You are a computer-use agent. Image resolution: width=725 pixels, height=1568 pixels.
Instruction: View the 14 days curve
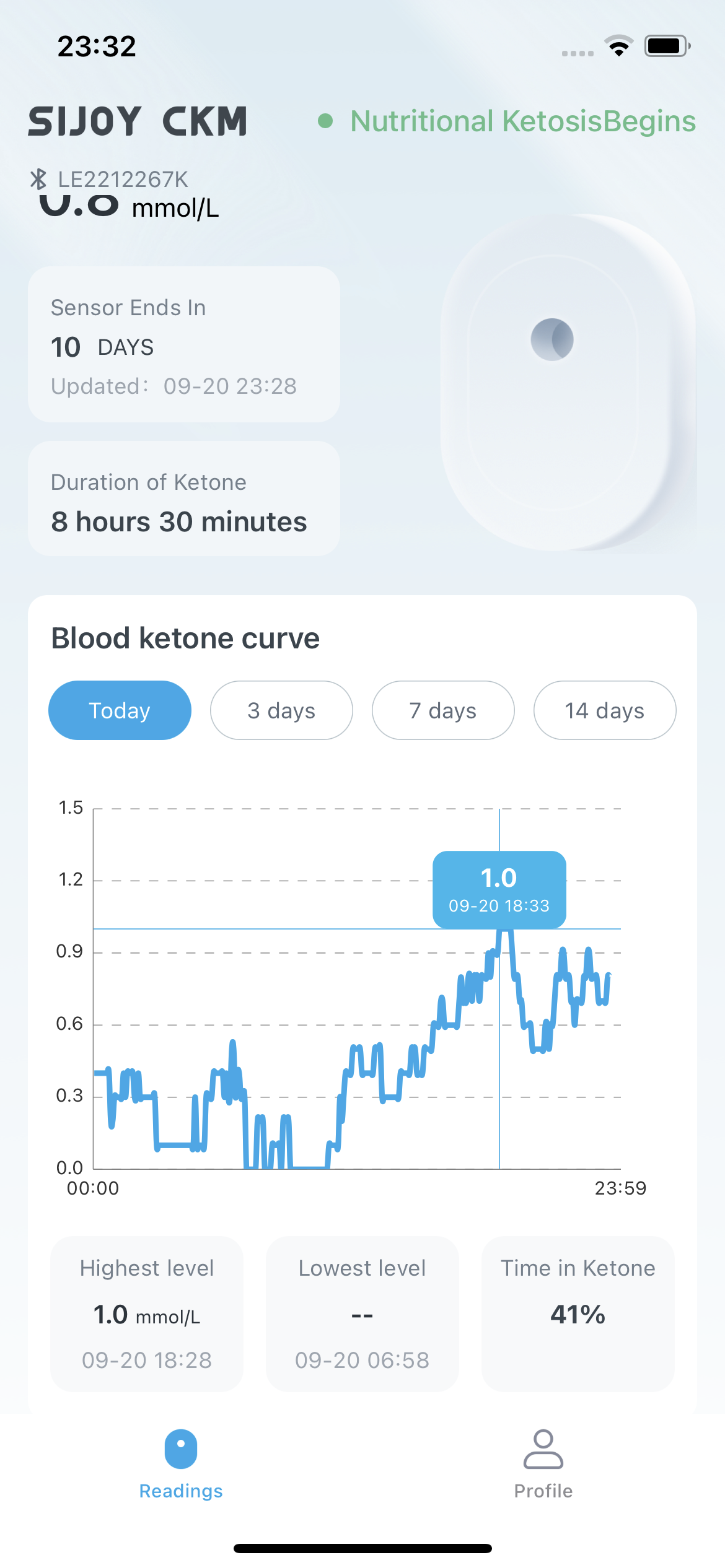coord(605,710)
